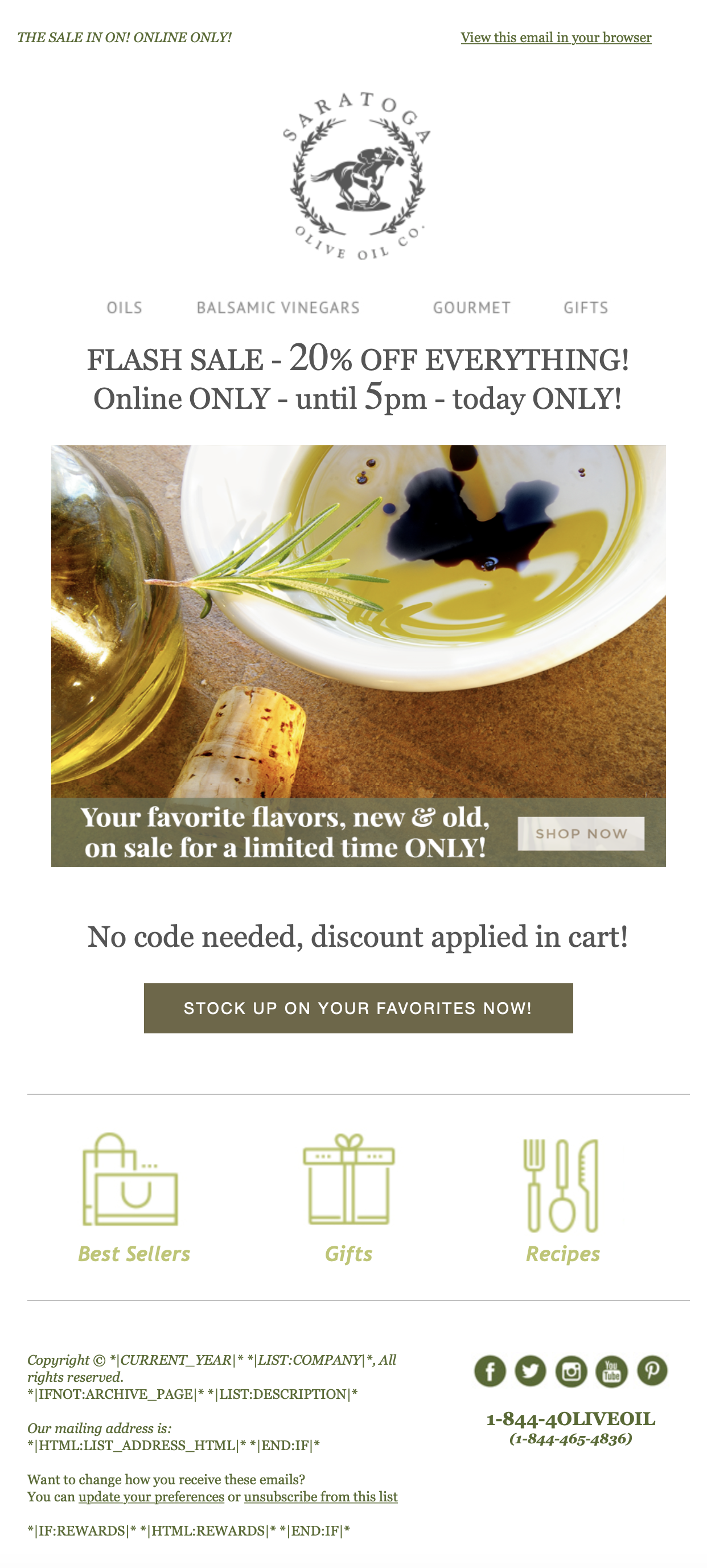Select the GOURMET menu item
The image size is (707, 1568).
pyautogui.click(x=471, y=307)
